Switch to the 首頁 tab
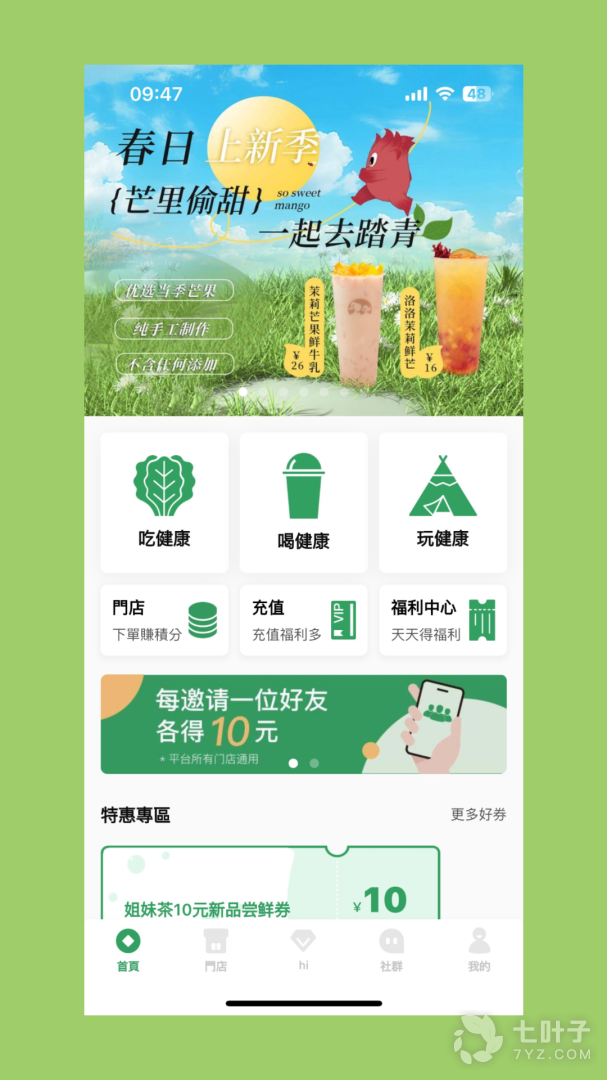This screenshot has height=1080, width=607. click(128, 950)
